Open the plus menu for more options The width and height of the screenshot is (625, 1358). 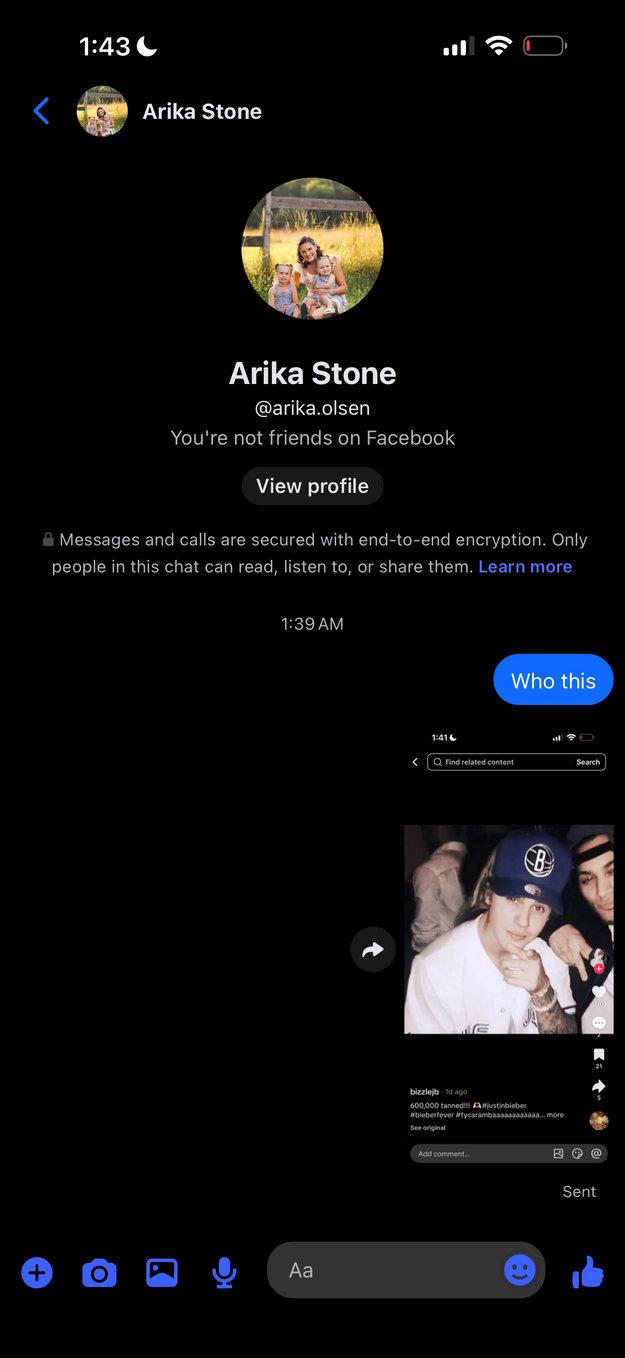tap(37, 1273)
